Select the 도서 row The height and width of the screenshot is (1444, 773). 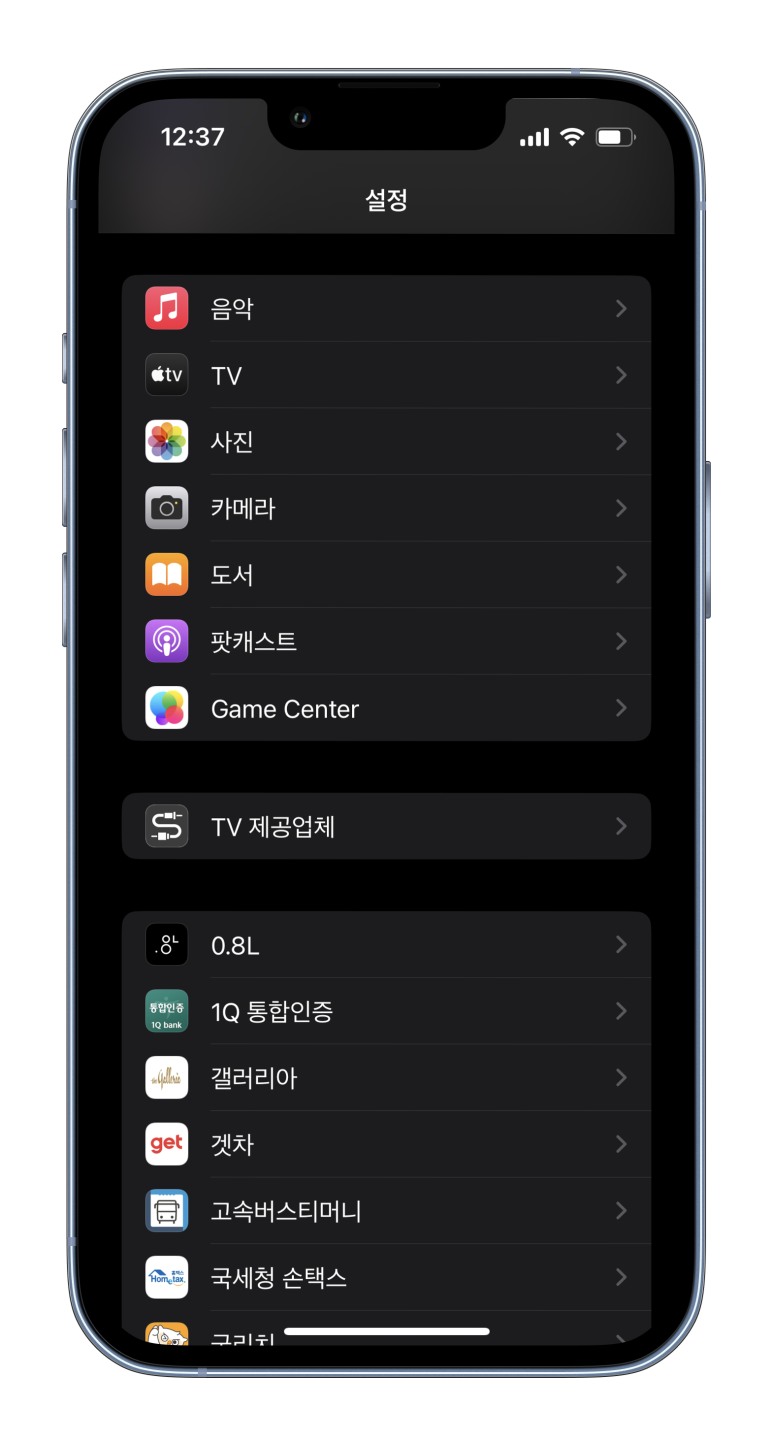click(386, 575)
